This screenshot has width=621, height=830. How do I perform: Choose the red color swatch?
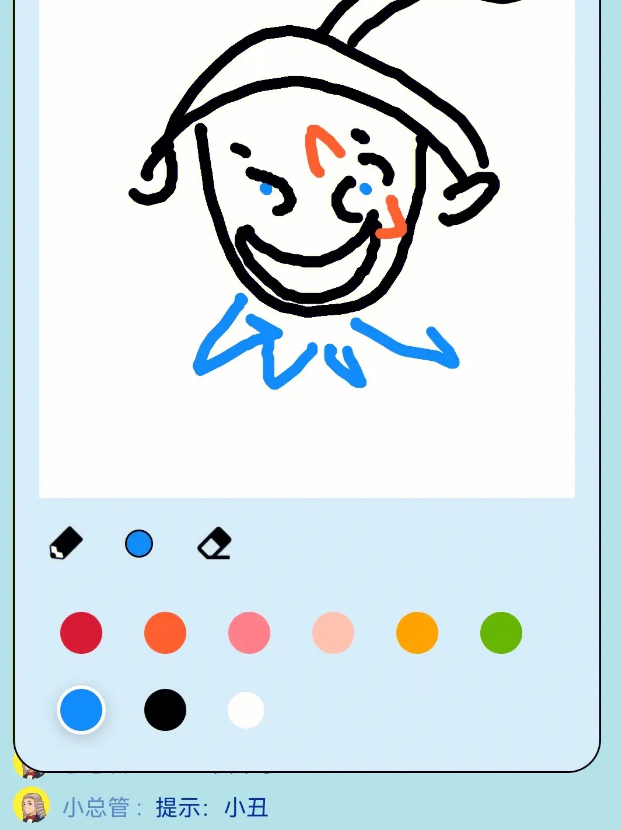click(81, 633)
